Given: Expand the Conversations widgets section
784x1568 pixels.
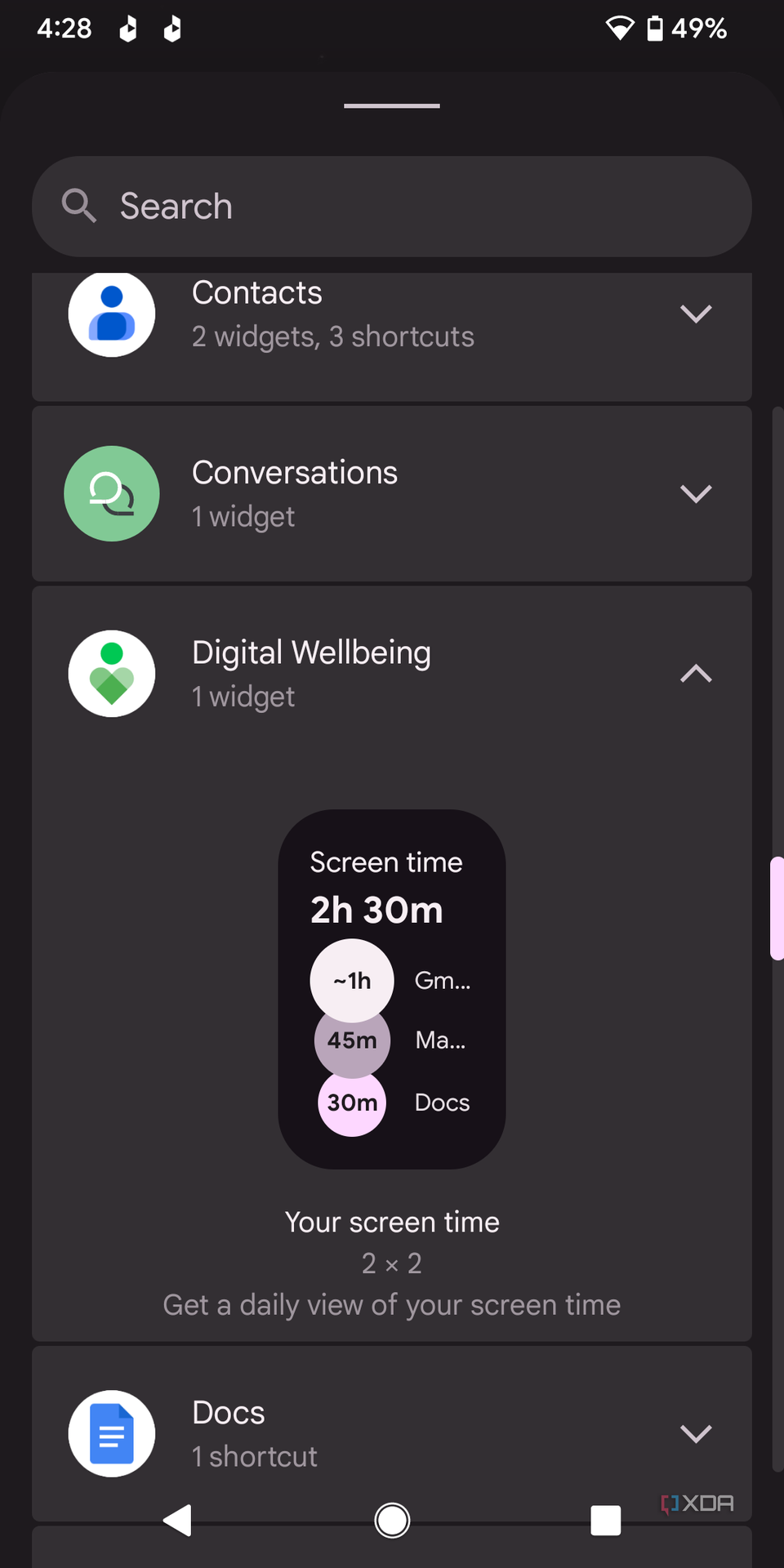Looking at the screenshot, I should pyautogui.click(x=696, y=493).
